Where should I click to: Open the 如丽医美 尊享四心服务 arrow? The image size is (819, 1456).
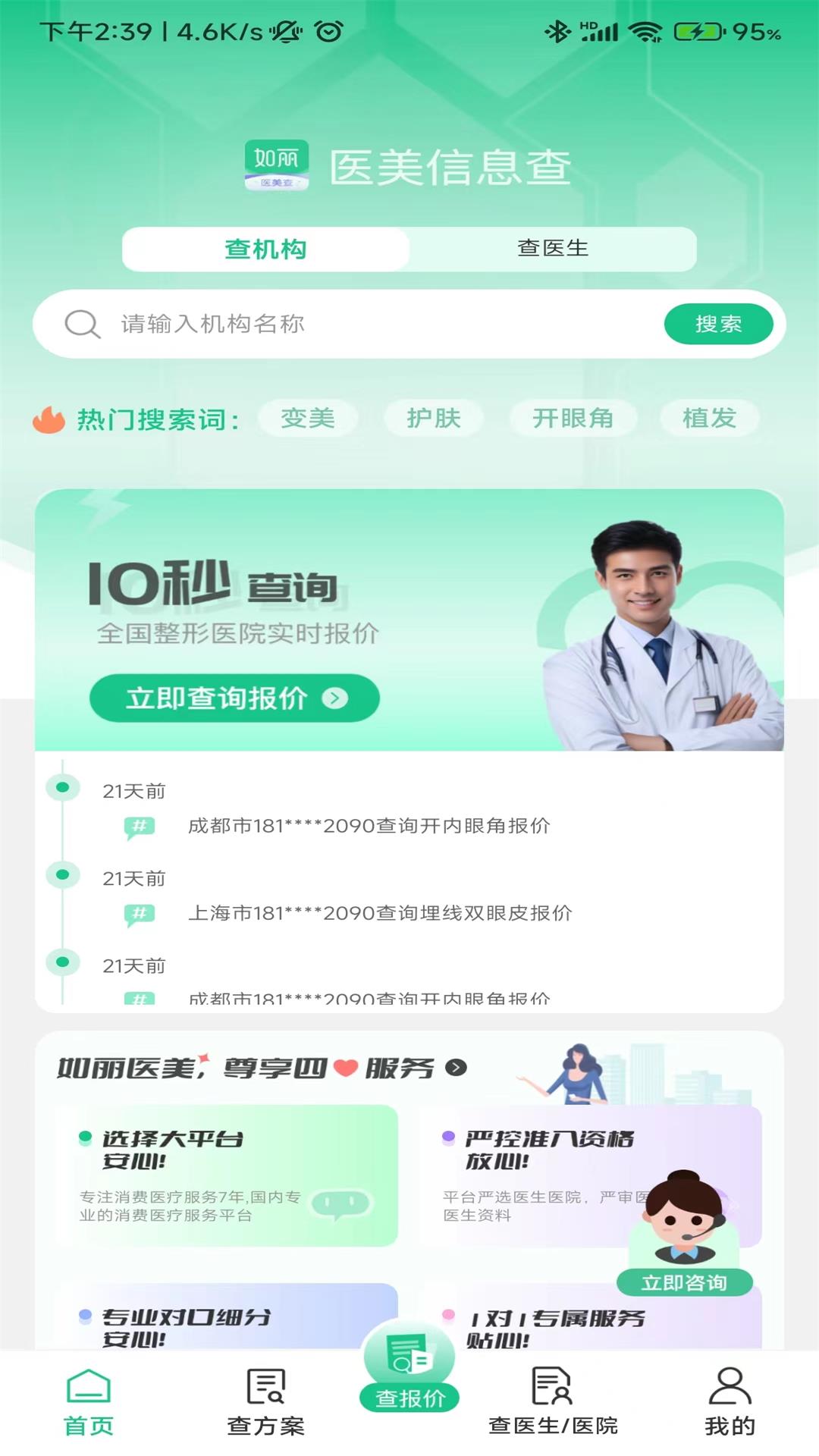[456, 1068]
